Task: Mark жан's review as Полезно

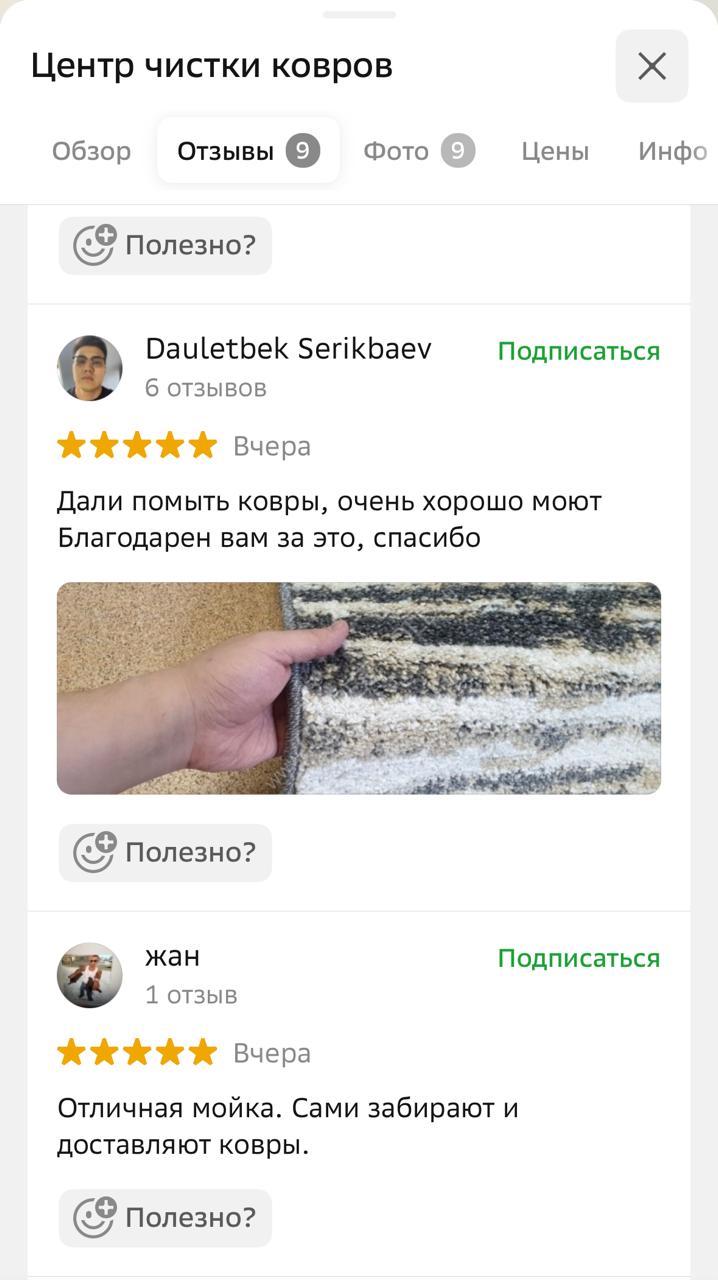Action: 166,1217
